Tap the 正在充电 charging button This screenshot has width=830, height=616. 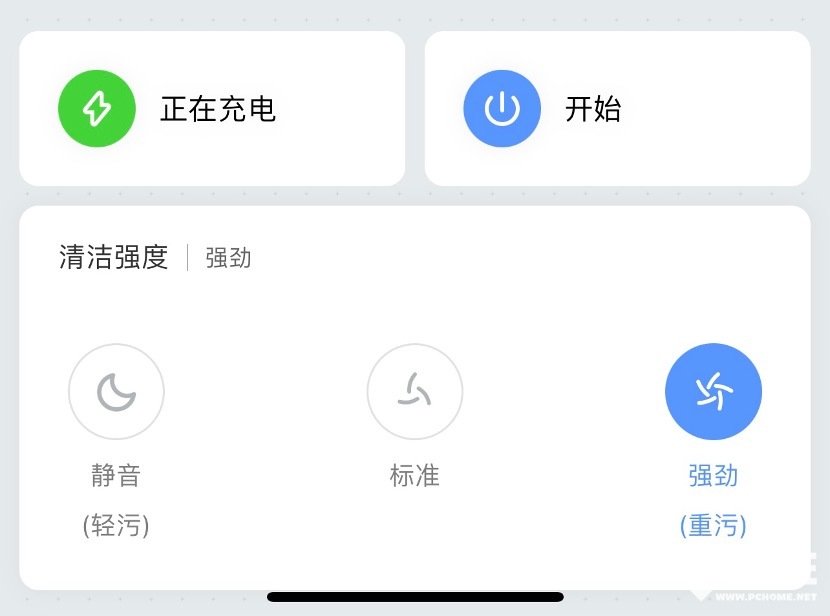point(97,108)
